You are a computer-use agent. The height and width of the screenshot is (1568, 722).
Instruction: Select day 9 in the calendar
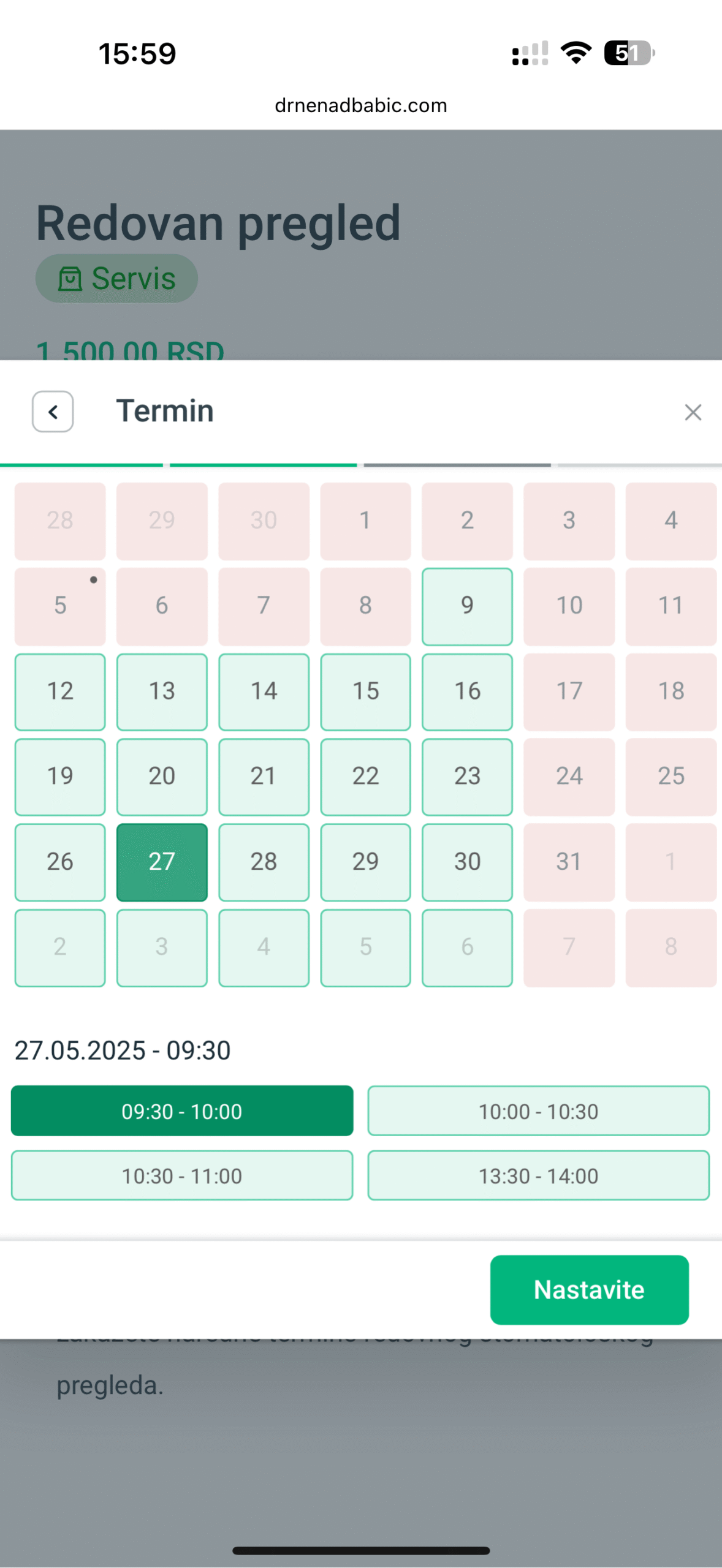click(x=467, y=606)
